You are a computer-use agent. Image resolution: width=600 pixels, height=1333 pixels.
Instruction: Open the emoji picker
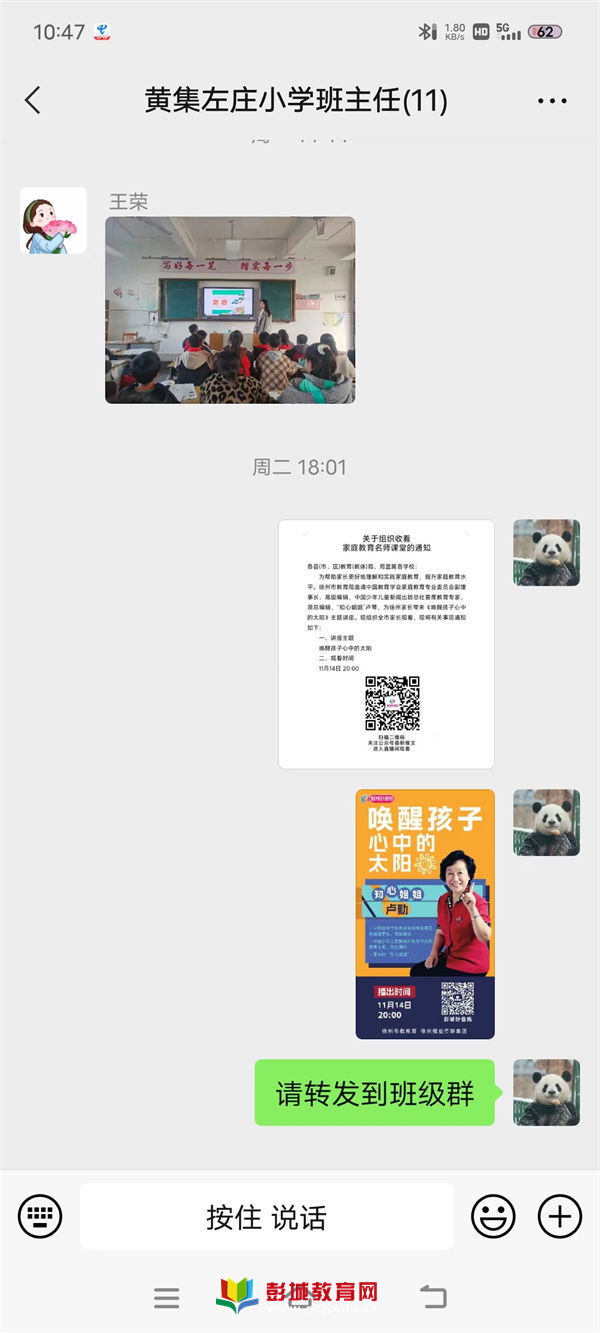tap(493, 1217)
